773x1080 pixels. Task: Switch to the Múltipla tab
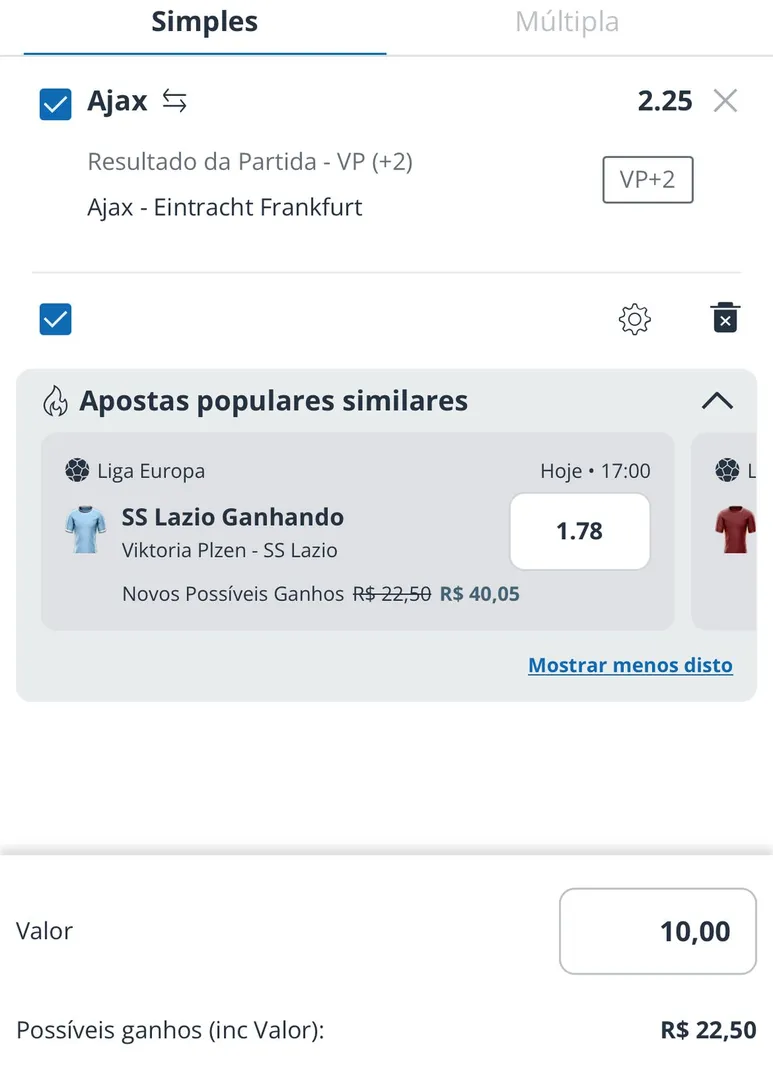(x=566, y=22)
